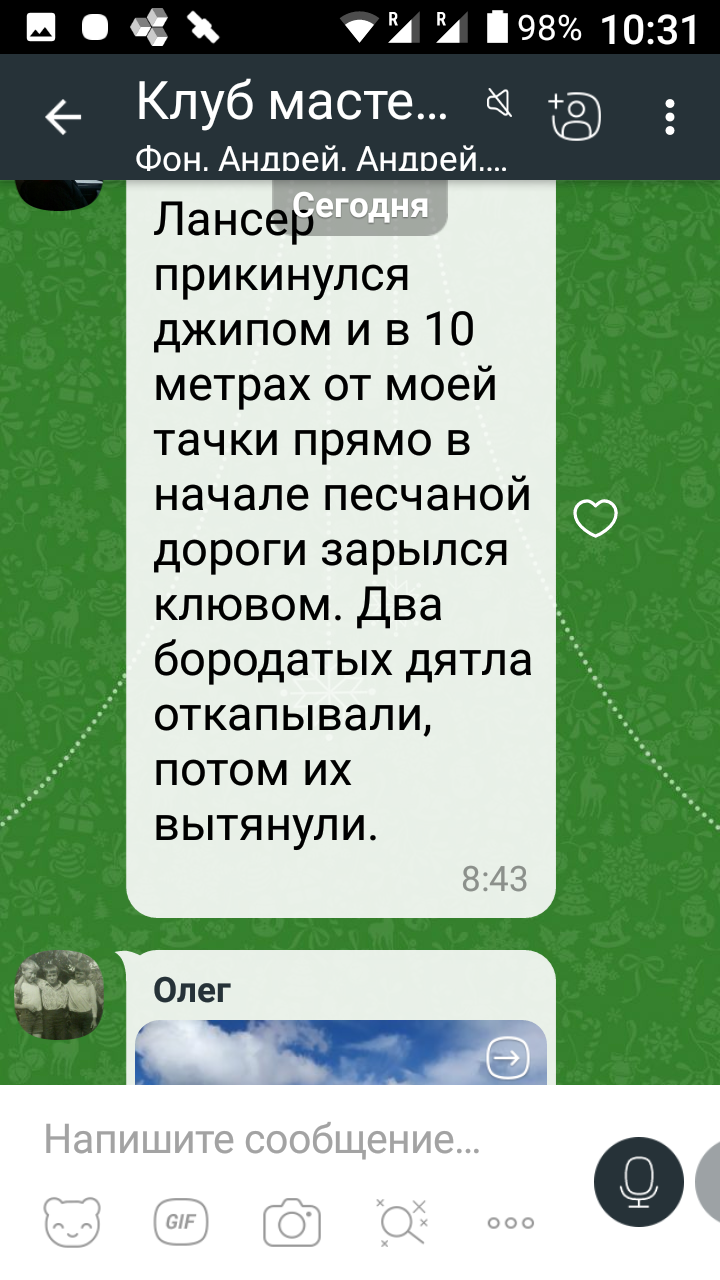Focus the Напишите сообщение field
Image resolution: width=720 pixels, height=1280 pixels.
pyautogui.click(x=300, y=1139)
